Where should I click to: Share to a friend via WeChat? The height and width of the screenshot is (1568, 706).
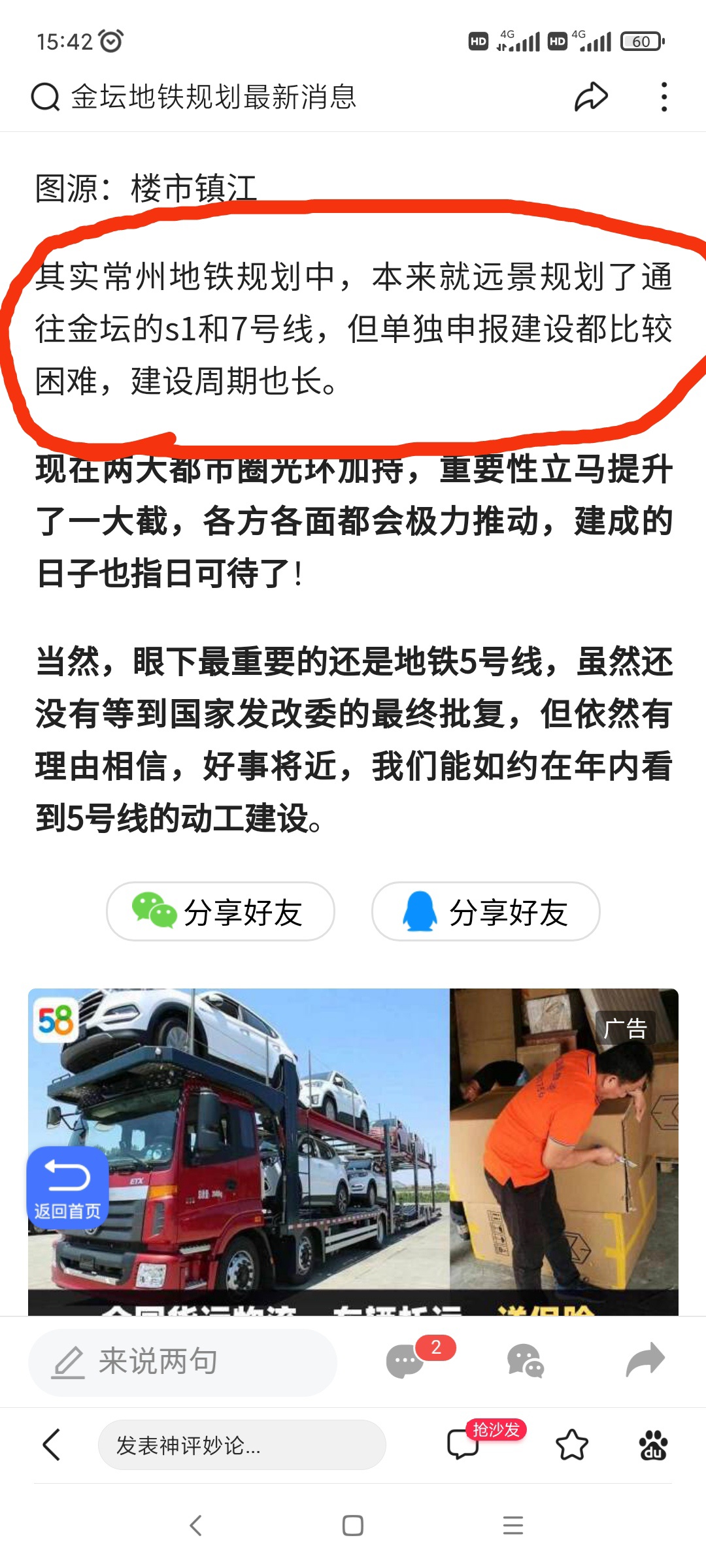coord(220,911)
